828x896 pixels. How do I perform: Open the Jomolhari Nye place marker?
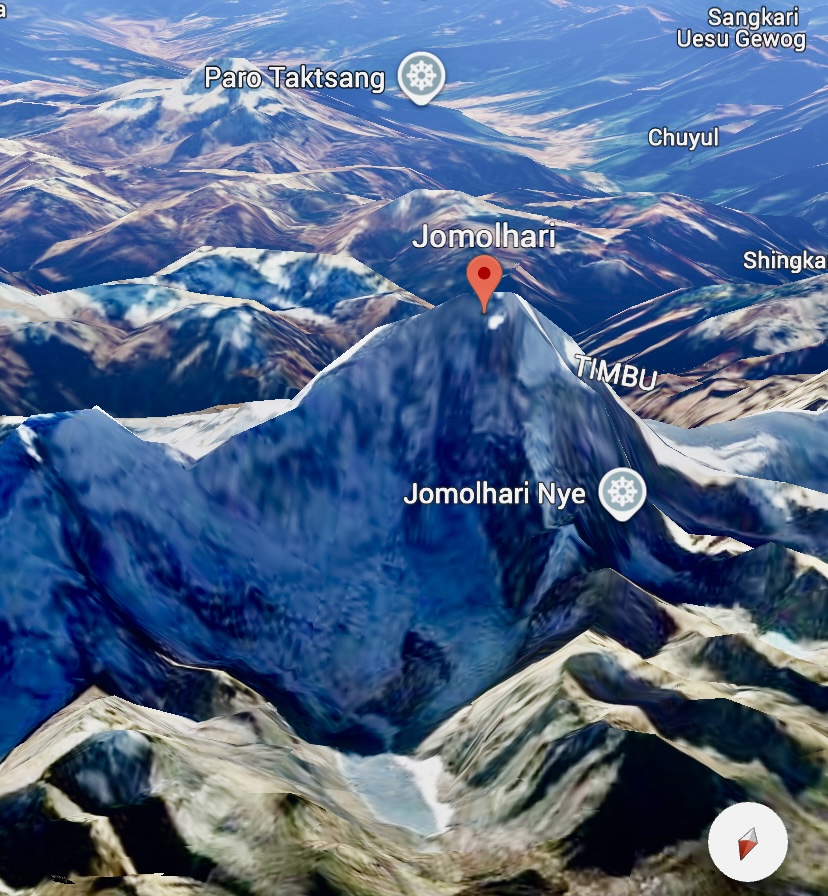point(622,493)
